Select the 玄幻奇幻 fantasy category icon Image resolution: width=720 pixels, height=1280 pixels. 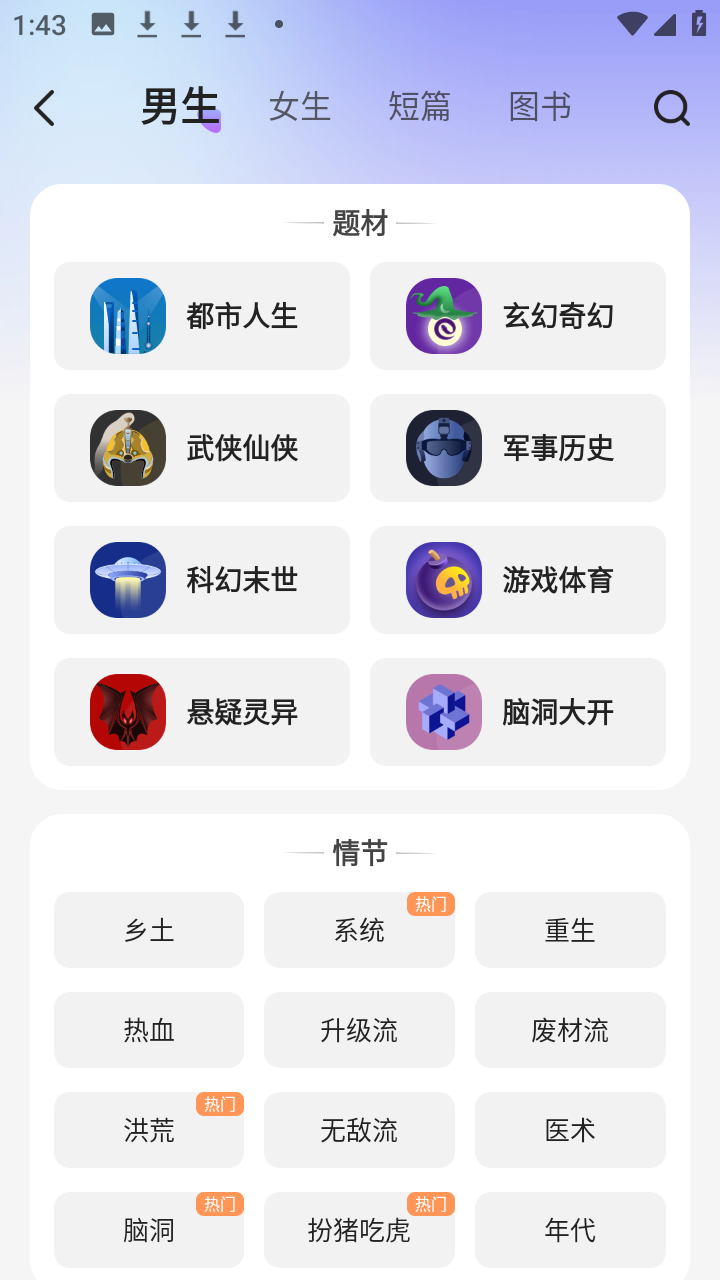pyautogui.click(x=443, y=316)
